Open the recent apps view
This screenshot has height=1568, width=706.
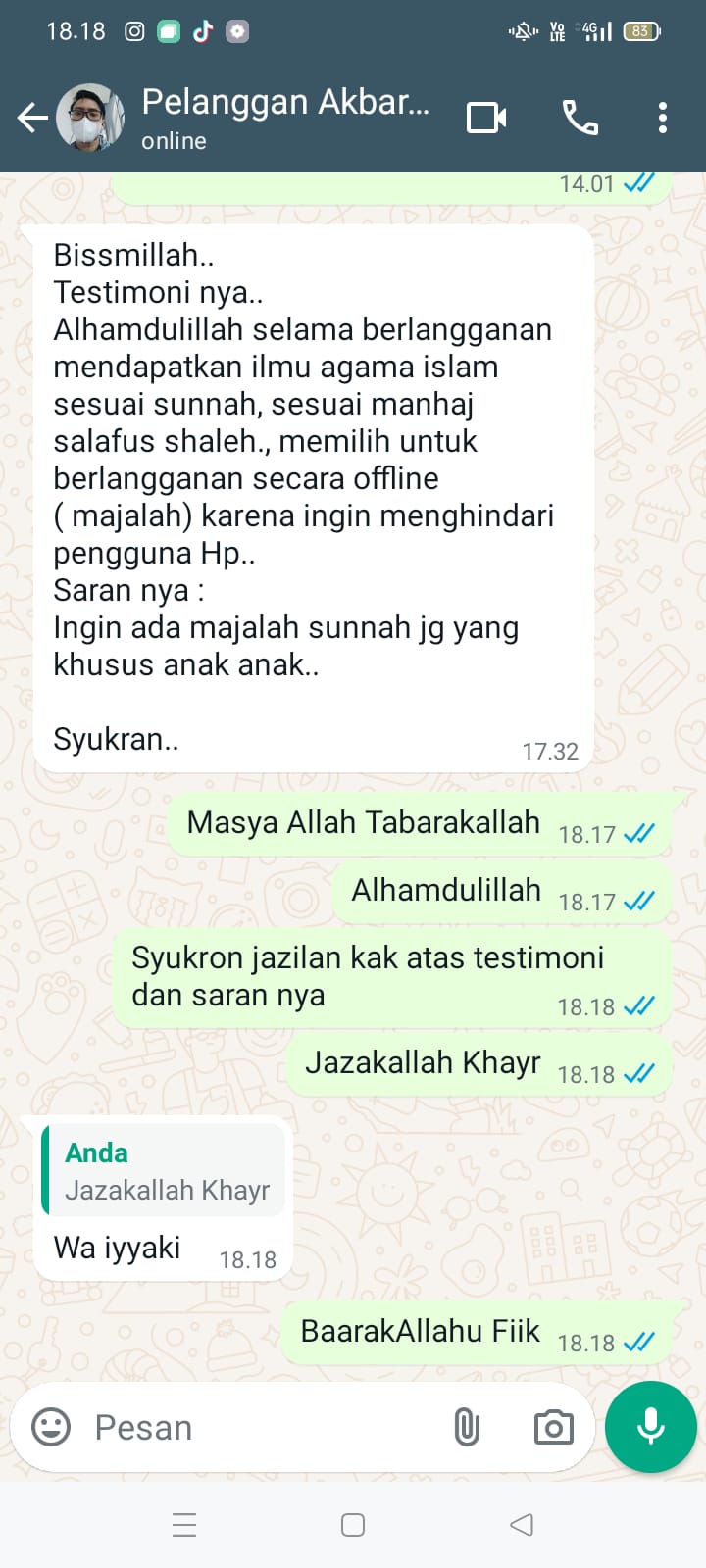click(184, 1525)
